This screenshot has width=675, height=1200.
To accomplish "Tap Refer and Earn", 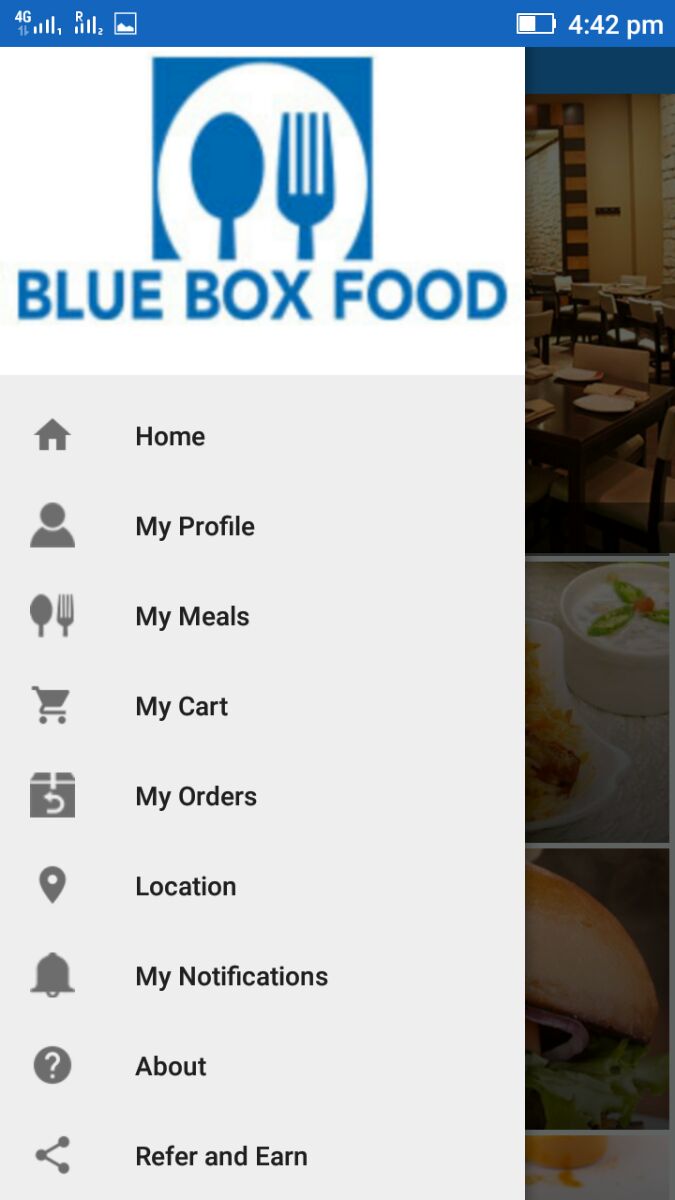I will tap(221, 1156).
